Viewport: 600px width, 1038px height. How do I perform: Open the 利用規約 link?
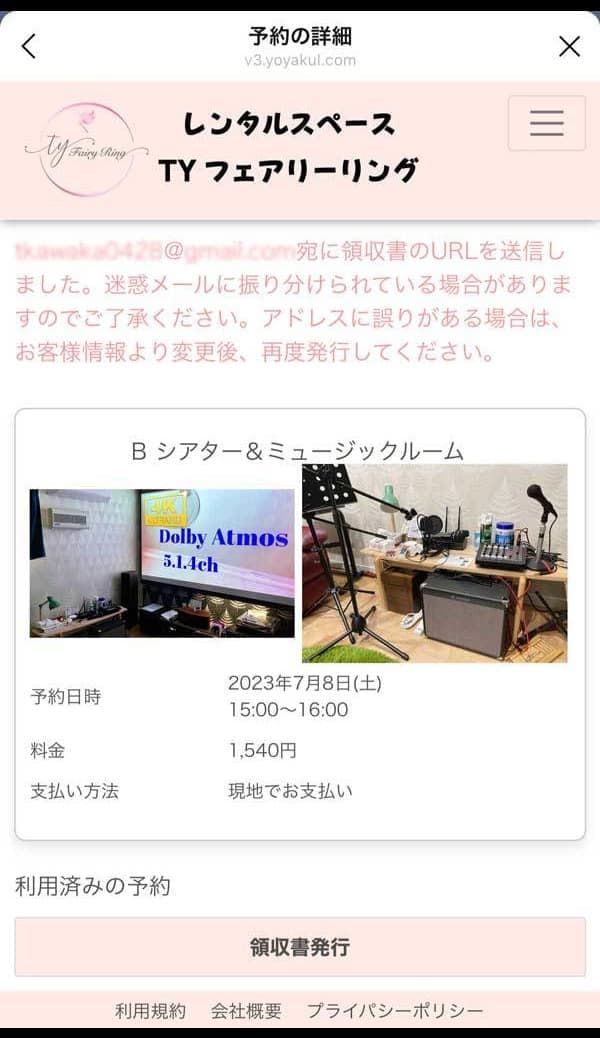tap(150, 1011)
